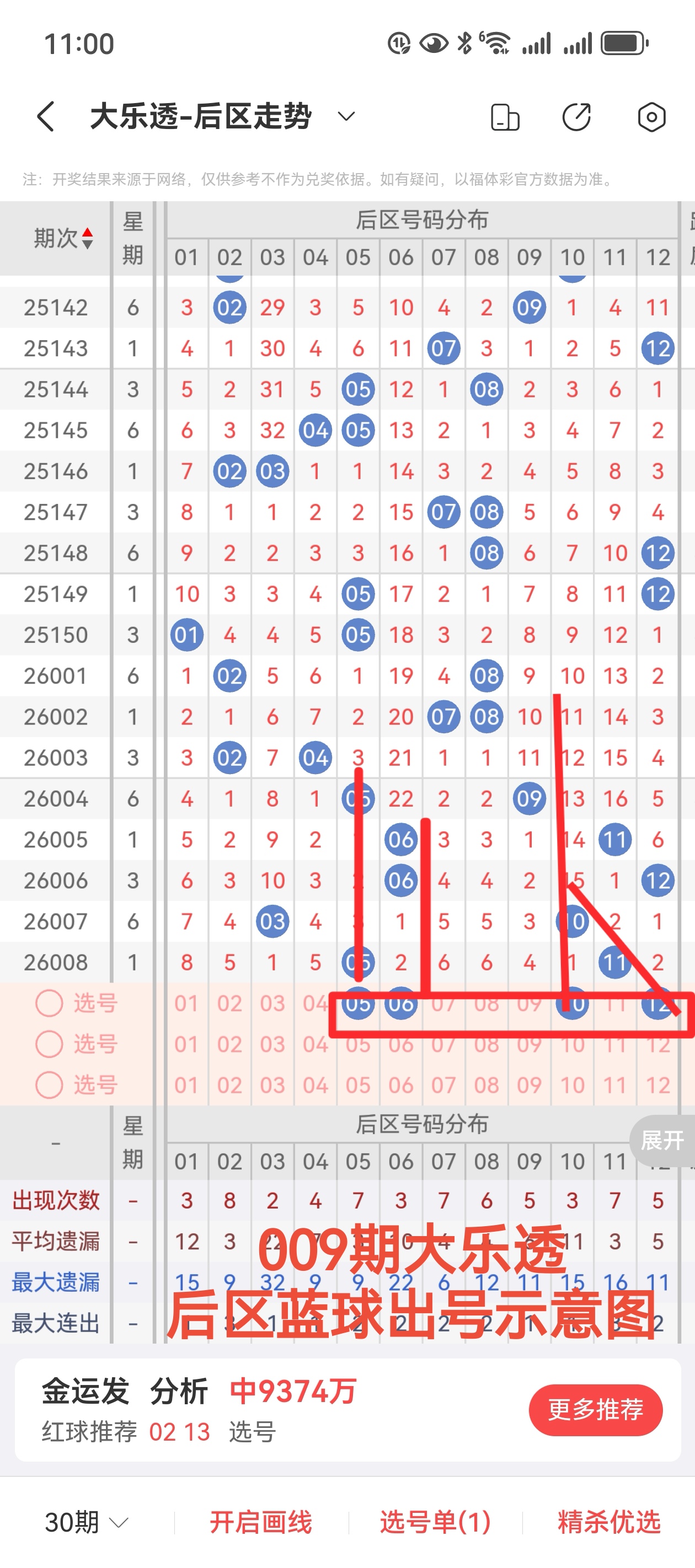The image size is (695, 1568).
Task: Expand the 大乐透-后区走势 title dropdown
Action: pos(346,116)
